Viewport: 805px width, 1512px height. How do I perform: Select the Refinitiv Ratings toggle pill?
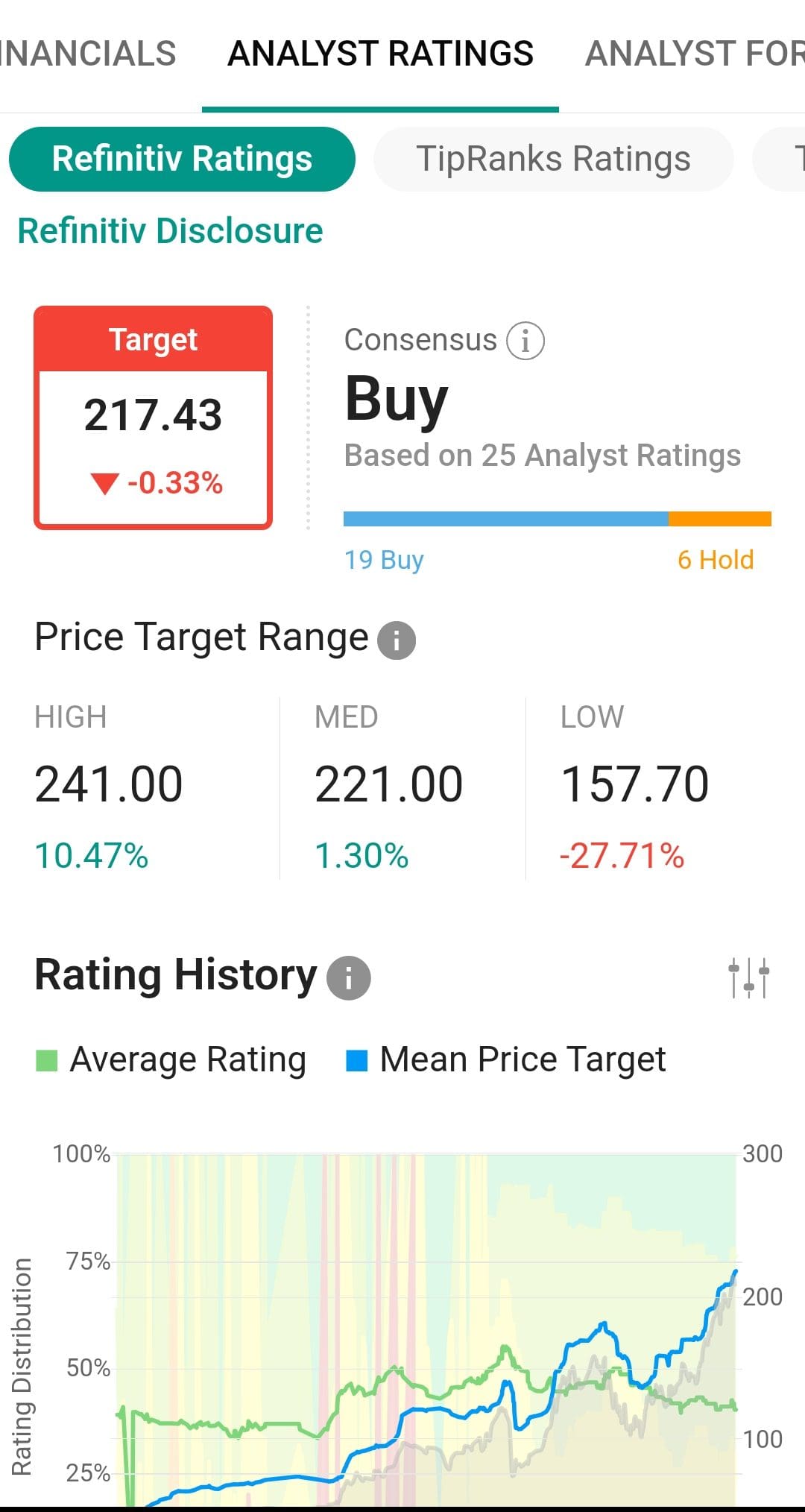182,159
